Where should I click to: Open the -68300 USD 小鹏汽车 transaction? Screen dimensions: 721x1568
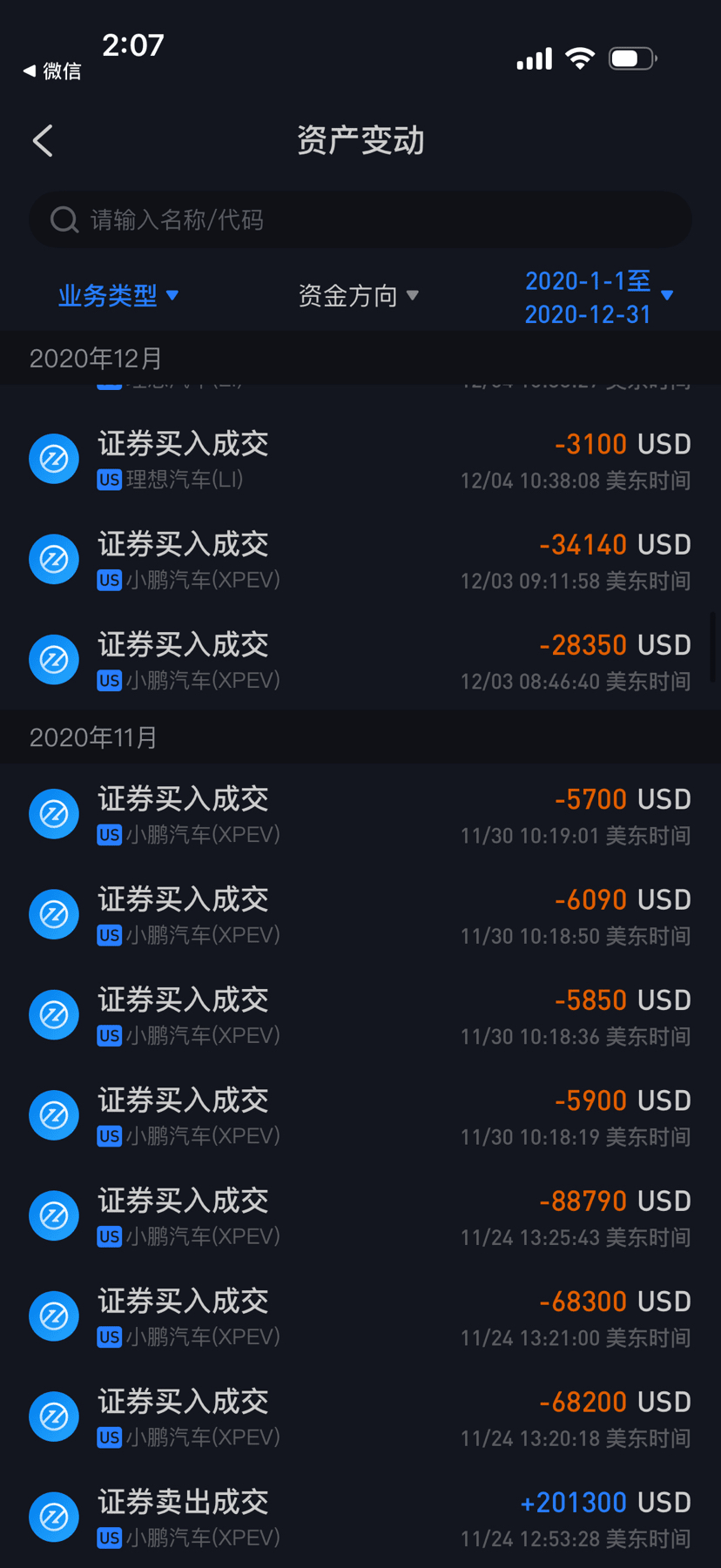[360, 1316]
